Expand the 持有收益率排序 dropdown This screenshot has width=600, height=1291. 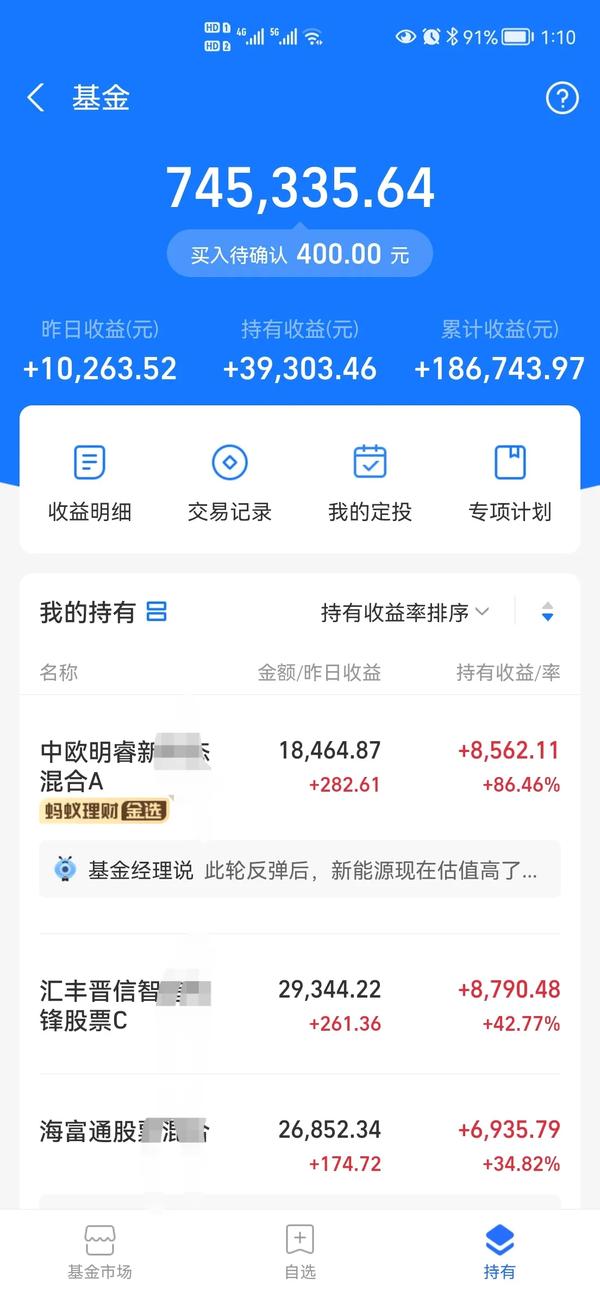point(405,612)
